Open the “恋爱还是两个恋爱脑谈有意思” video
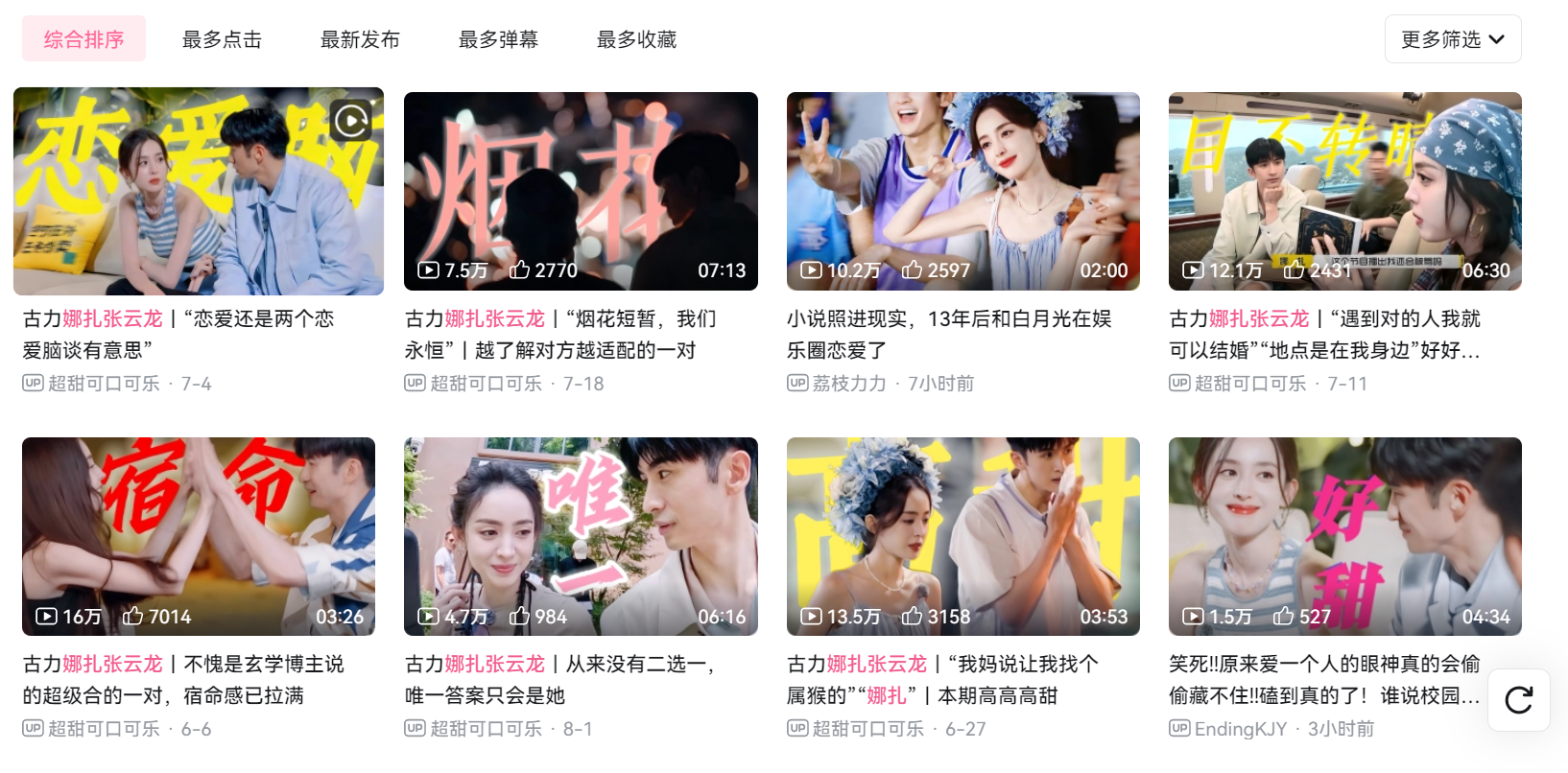This screenshot has height=773, width=1568. (x=198, y=192)
